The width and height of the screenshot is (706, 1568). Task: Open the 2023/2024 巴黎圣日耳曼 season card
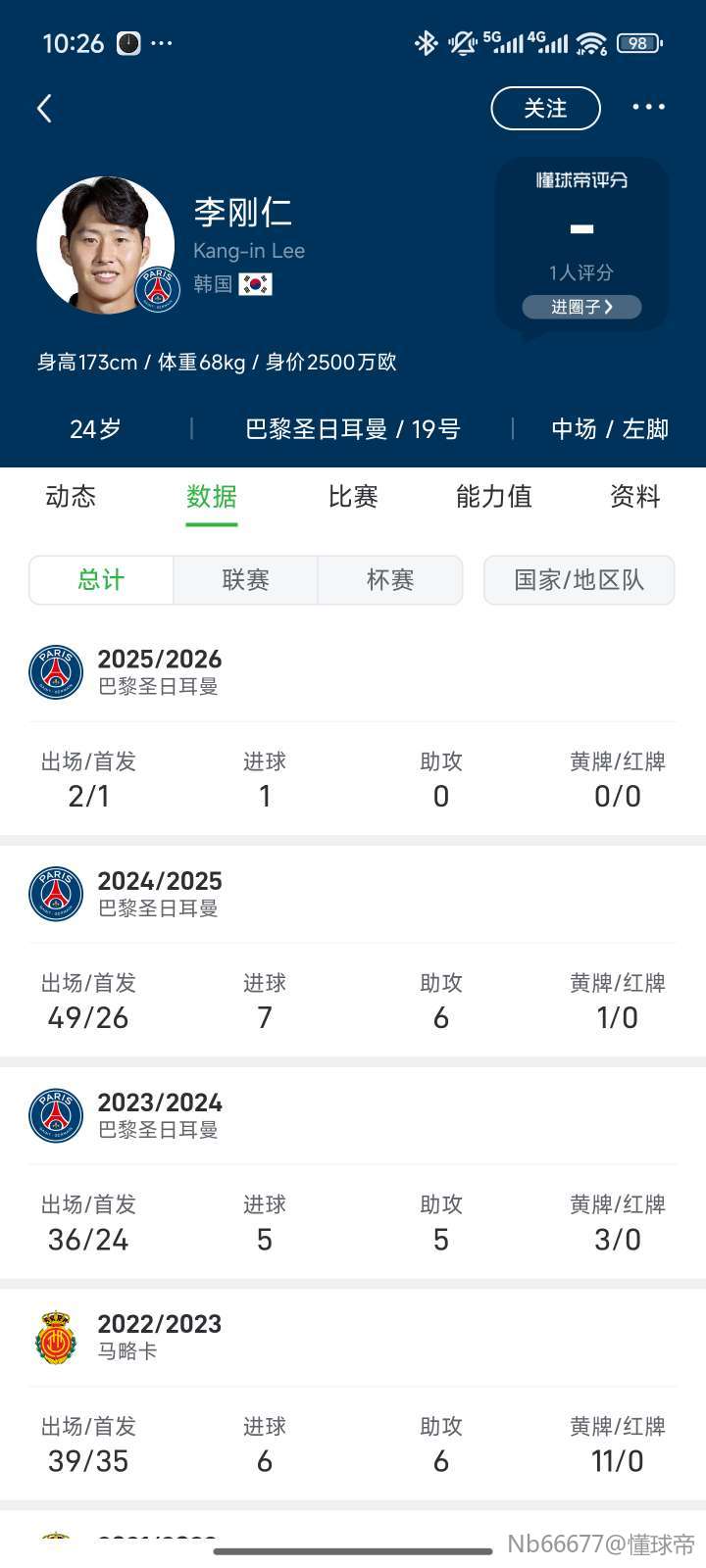pos(353,1173)
